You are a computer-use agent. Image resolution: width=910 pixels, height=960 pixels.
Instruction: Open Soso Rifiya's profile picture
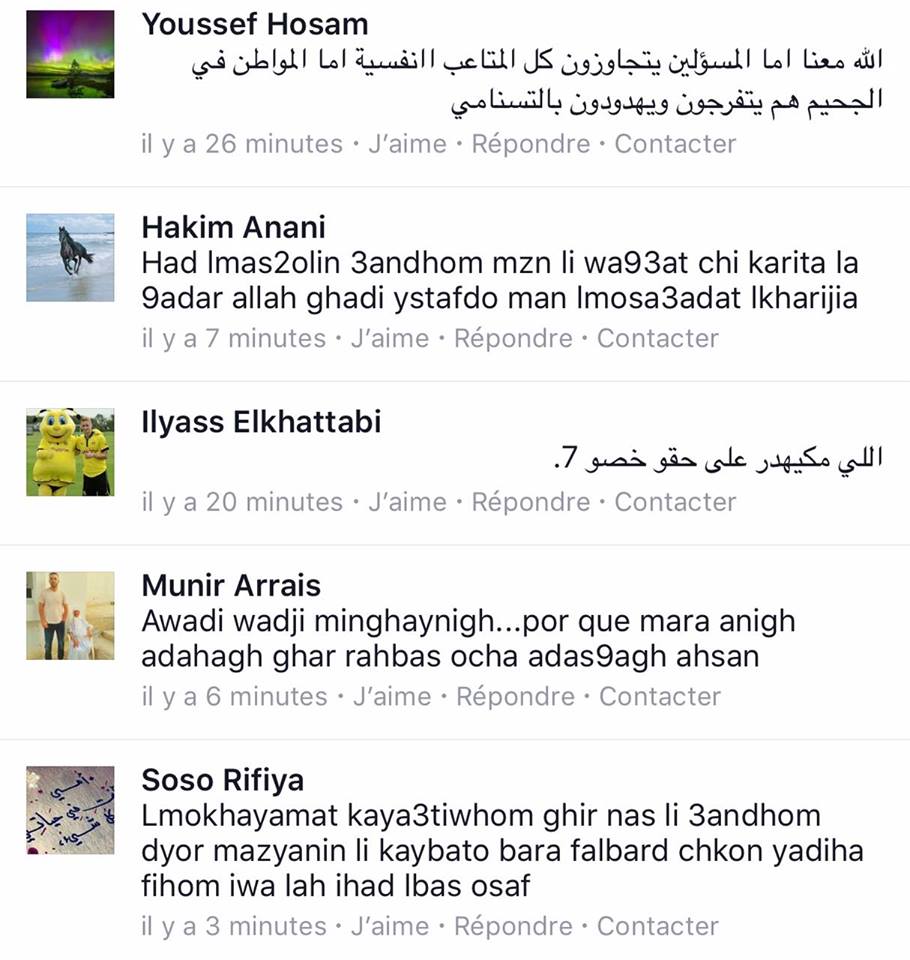coord(70,810)
